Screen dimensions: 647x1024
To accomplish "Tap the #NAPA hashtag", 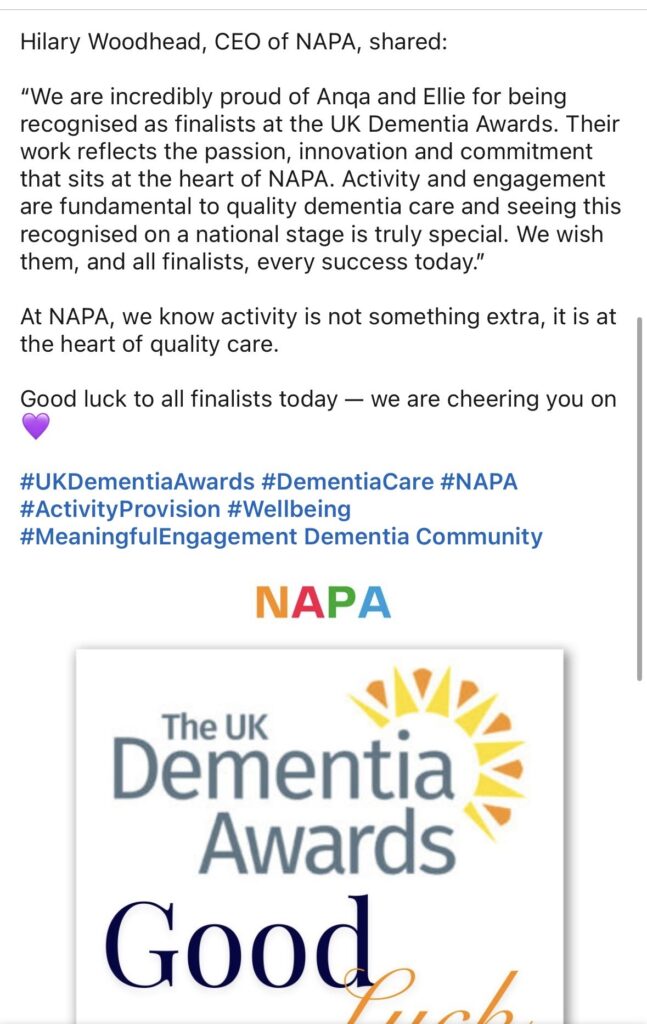I will point(479,482).
